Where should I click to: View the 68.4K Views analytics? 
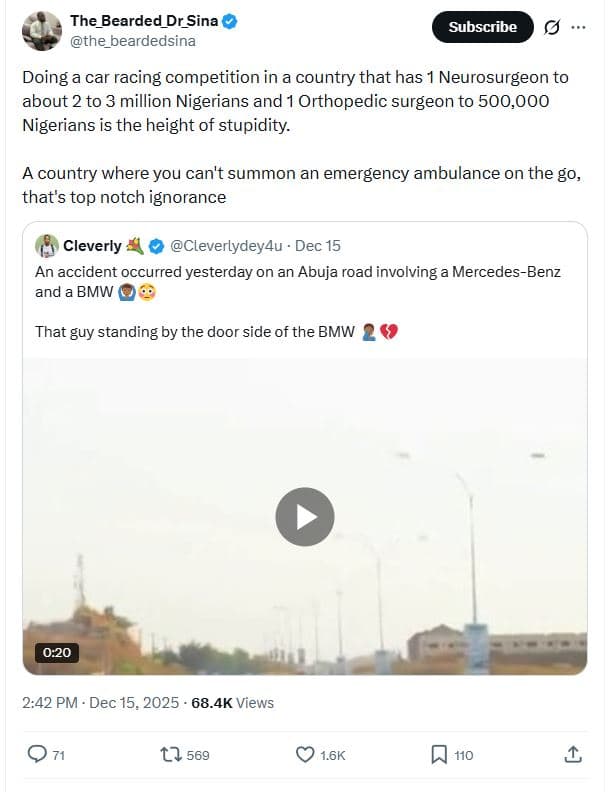(x=232, y=703)
